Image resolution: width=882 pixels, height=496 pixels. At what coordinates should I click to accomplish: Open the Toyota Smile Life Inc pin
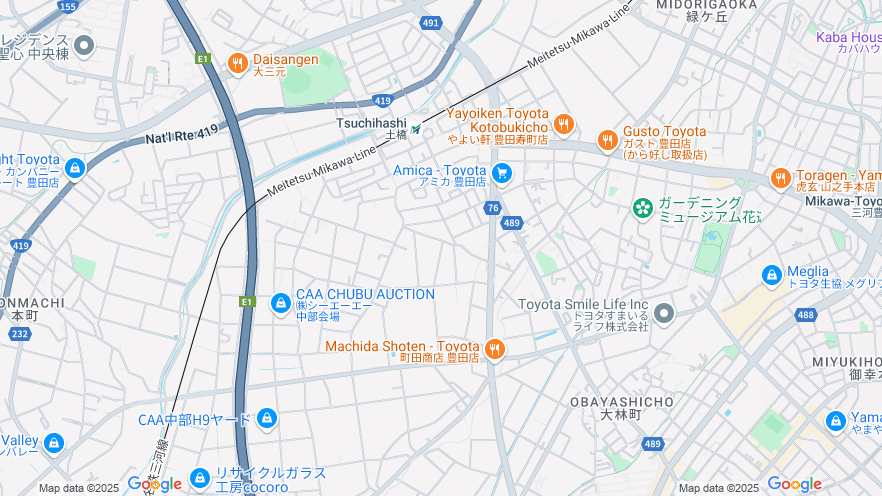click(664, 313)
